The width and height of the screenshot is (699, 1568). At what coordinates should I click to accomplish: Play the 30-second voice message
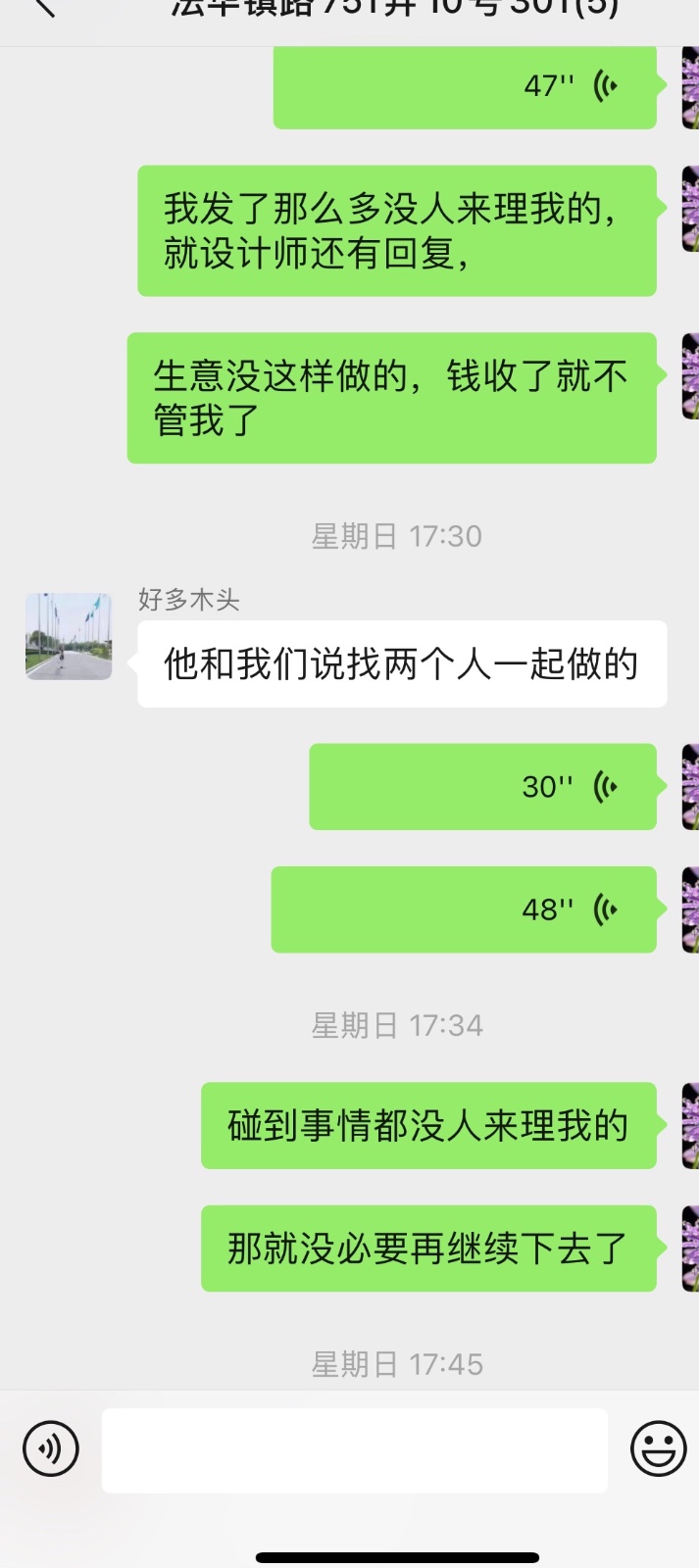tap(482, 787)
